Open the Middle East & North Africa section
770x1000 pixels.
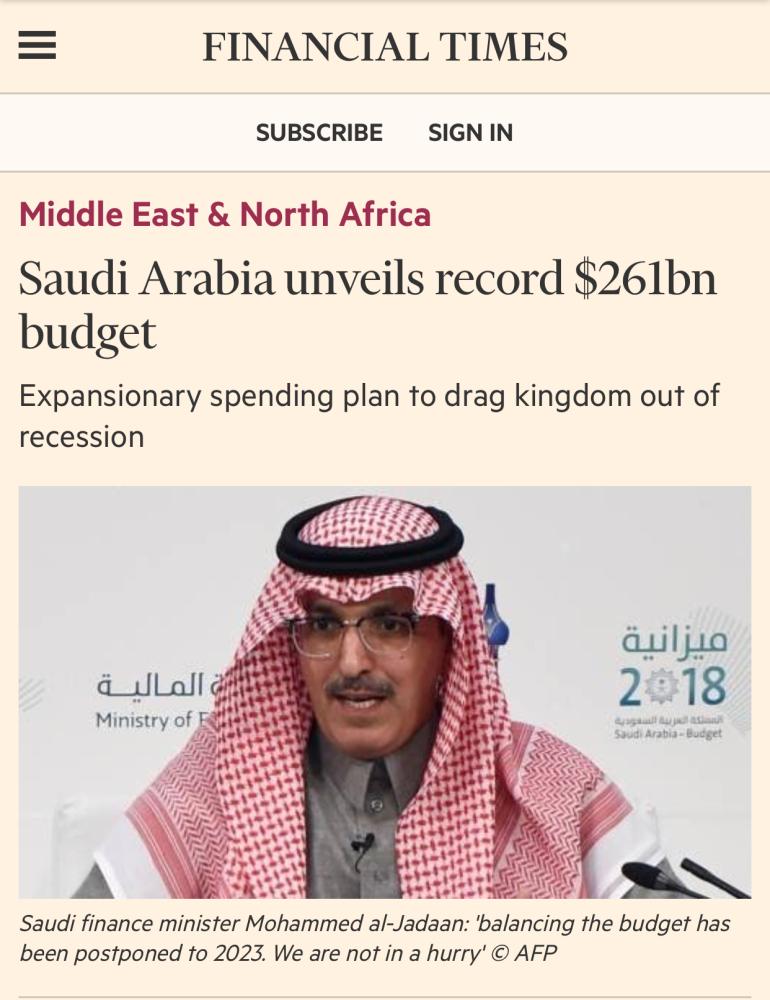click(x=225, y=214)
